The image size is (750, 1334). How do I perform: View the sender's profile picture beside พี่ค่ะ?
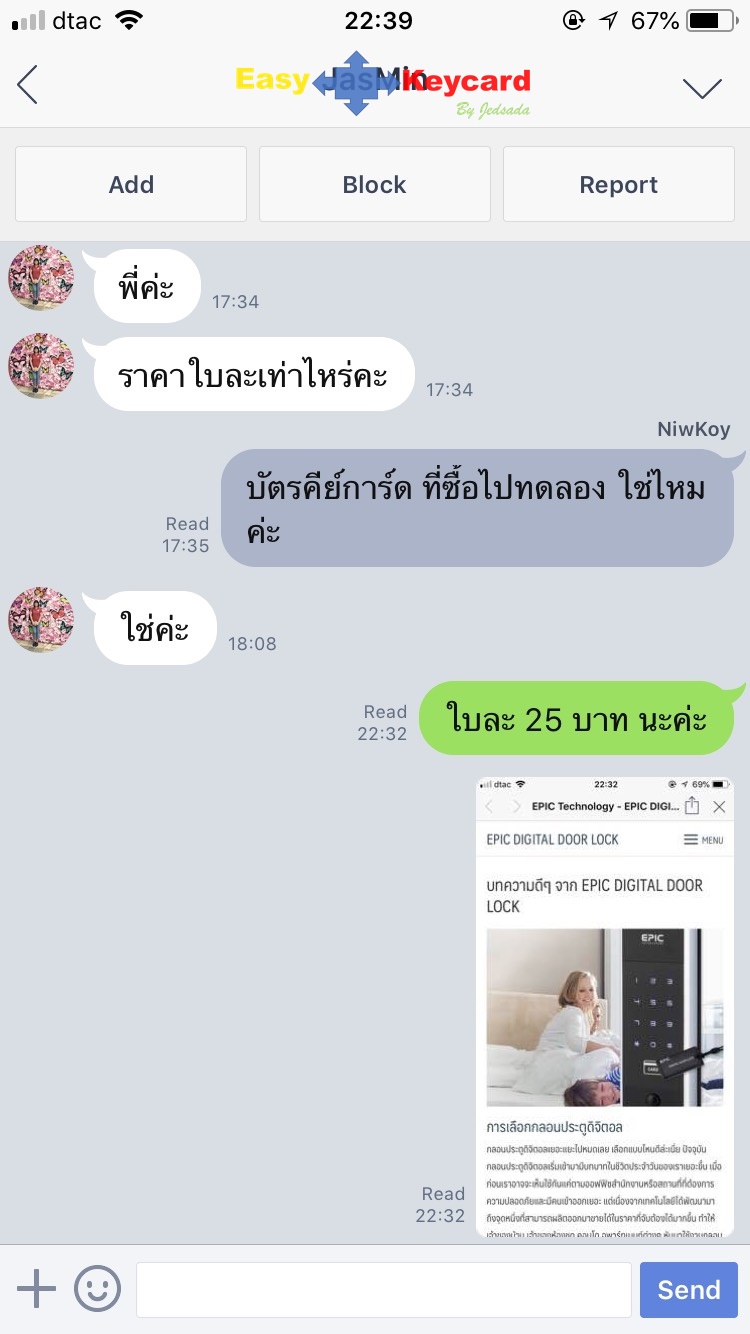41,277
